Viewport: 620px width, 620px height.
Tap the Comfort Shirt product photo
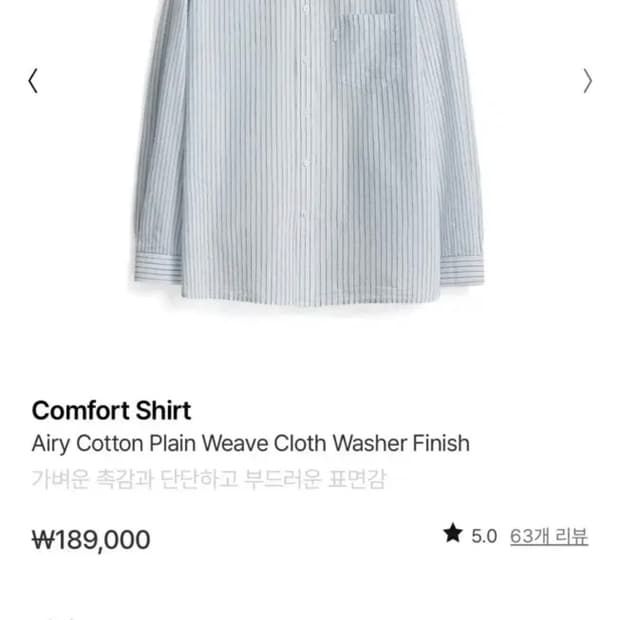coord(310,153)
